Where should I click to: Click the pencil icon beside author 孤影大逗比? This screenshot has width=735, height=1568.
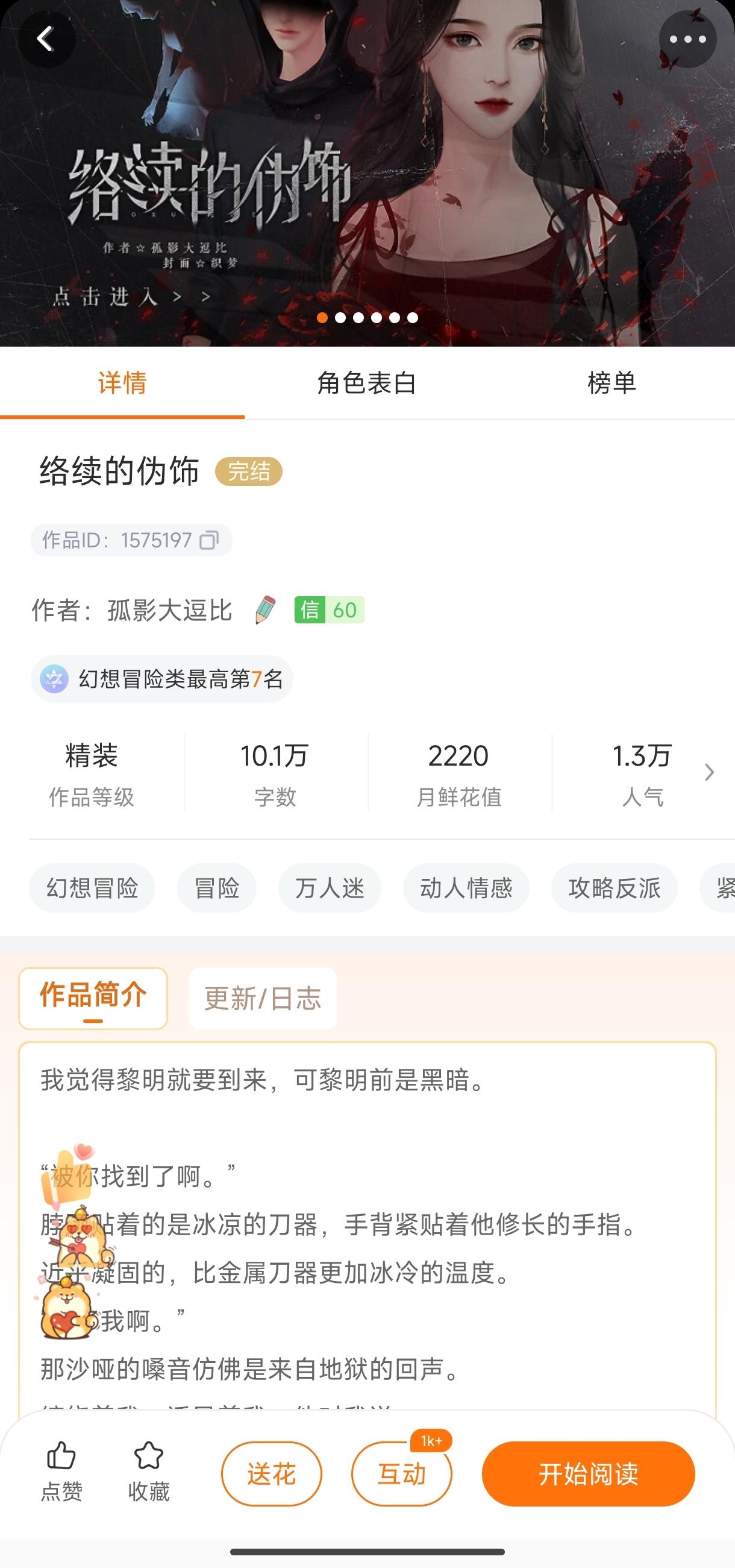(x=263, y=611)
